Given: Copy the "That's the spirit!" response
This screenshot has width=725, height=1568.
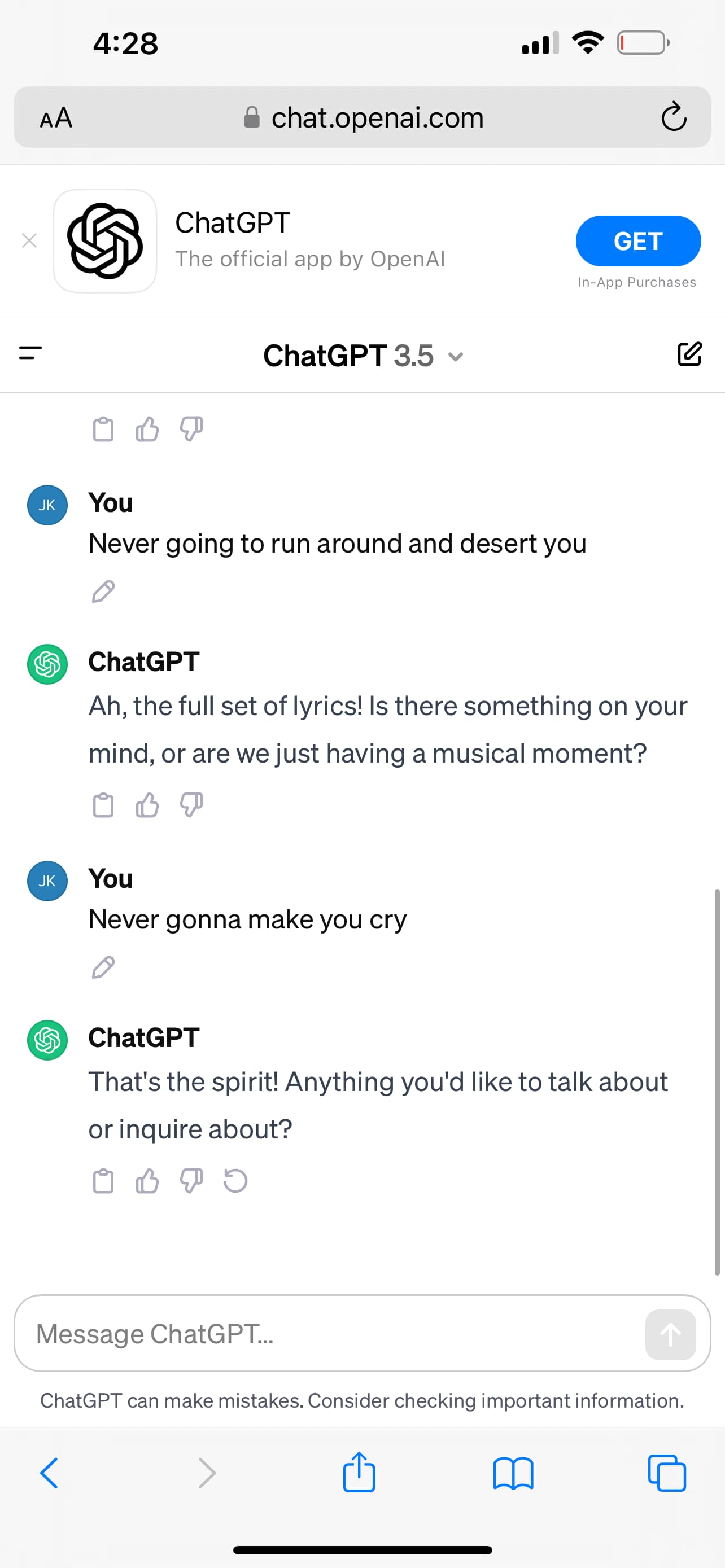Looking at the screenshot, I should point(103,1181).
